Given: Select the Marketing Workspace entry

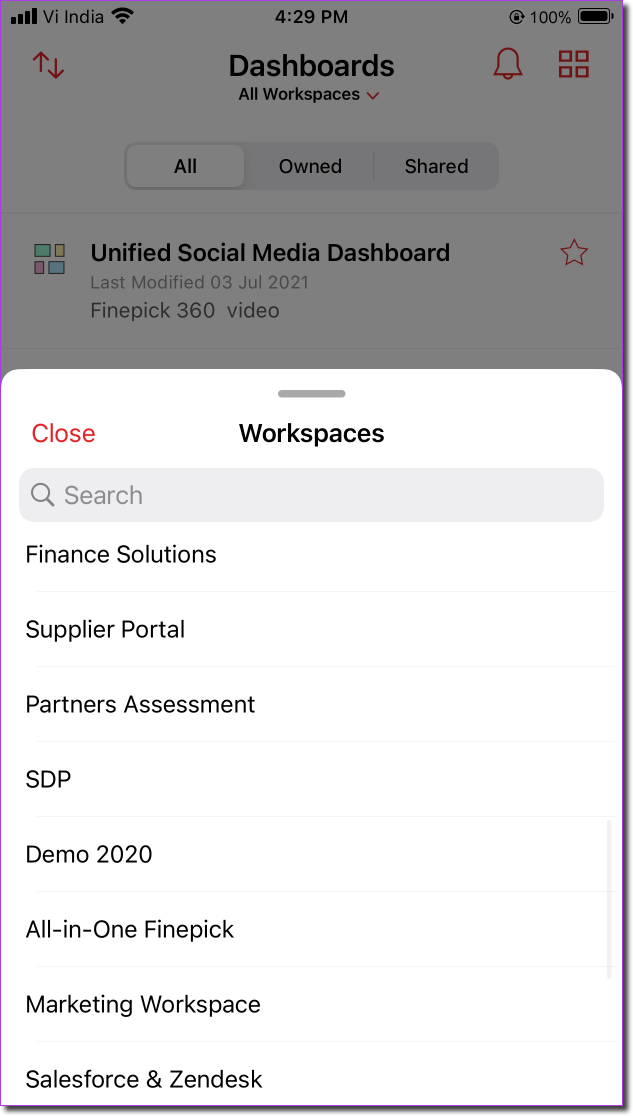Looking at the screenshot, I should coord(311,1004).
